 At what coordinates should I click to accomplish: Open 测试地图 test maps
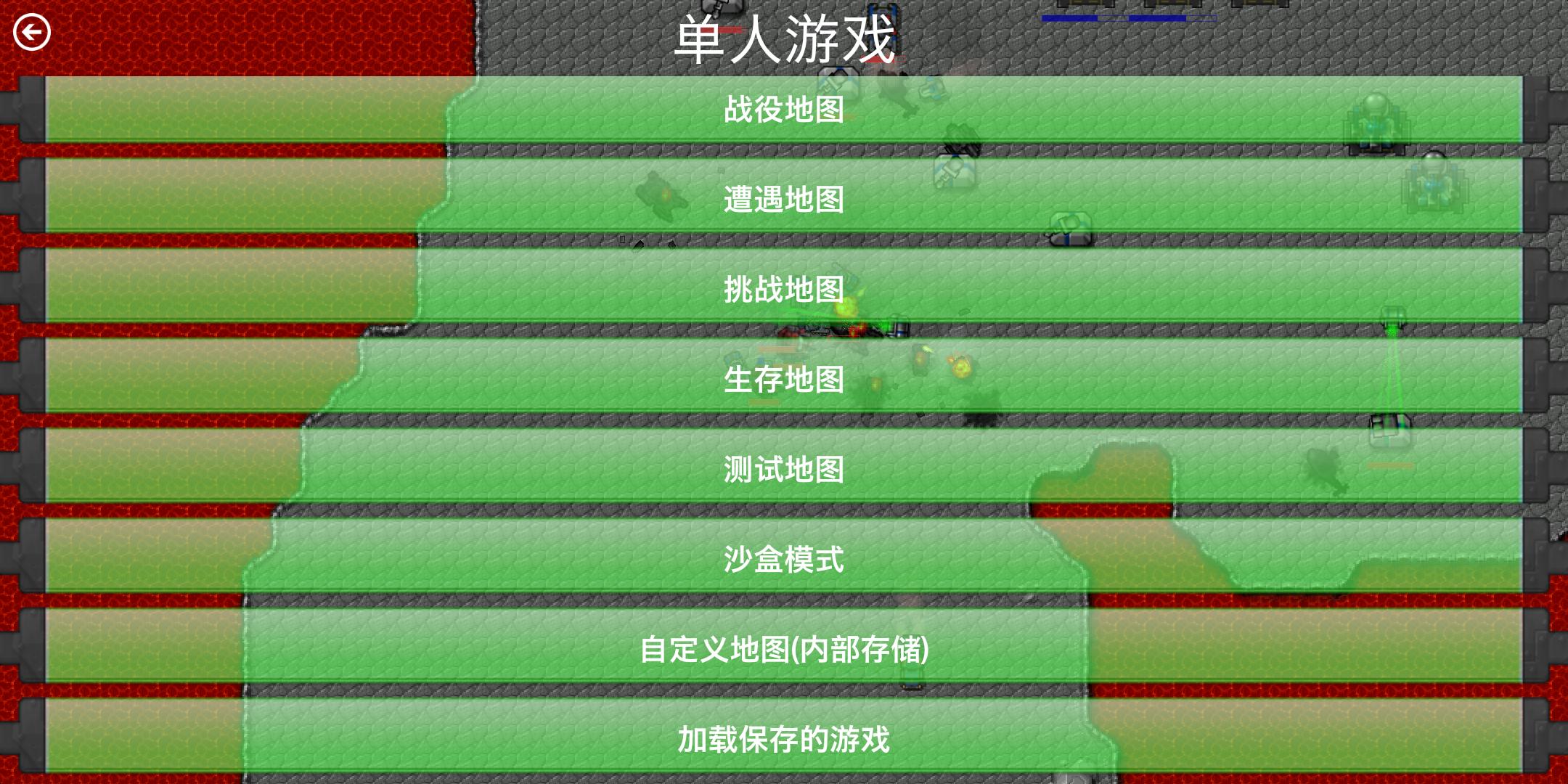(x=784, y=469)
